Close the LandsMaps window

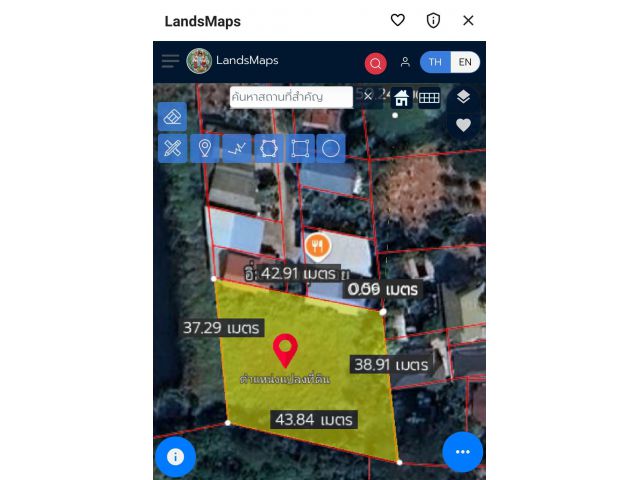[468, 20]
